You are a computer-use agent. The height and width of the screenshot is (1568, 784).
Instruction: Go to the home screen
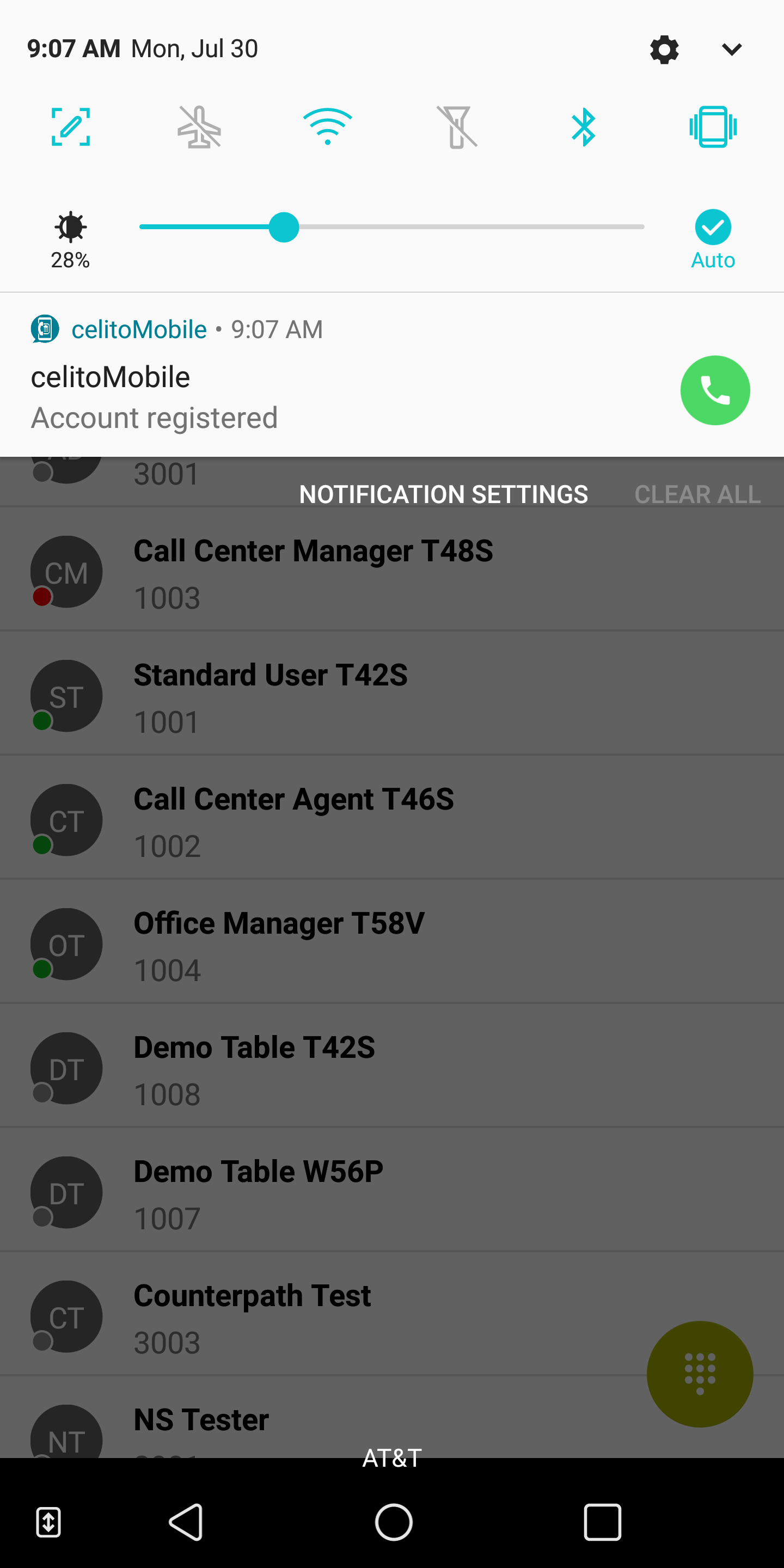coord(393,1522)
